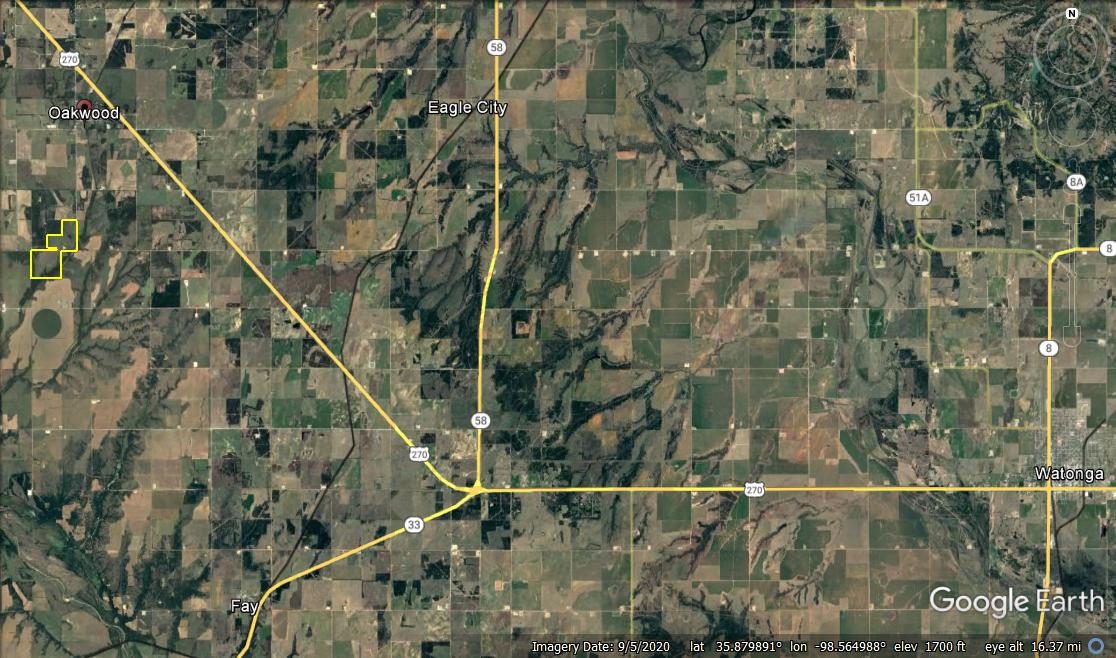The height and width of the screenshot is (658, 1116).
Task: Tap the Move joystick circle
Action: [1072, 122]
